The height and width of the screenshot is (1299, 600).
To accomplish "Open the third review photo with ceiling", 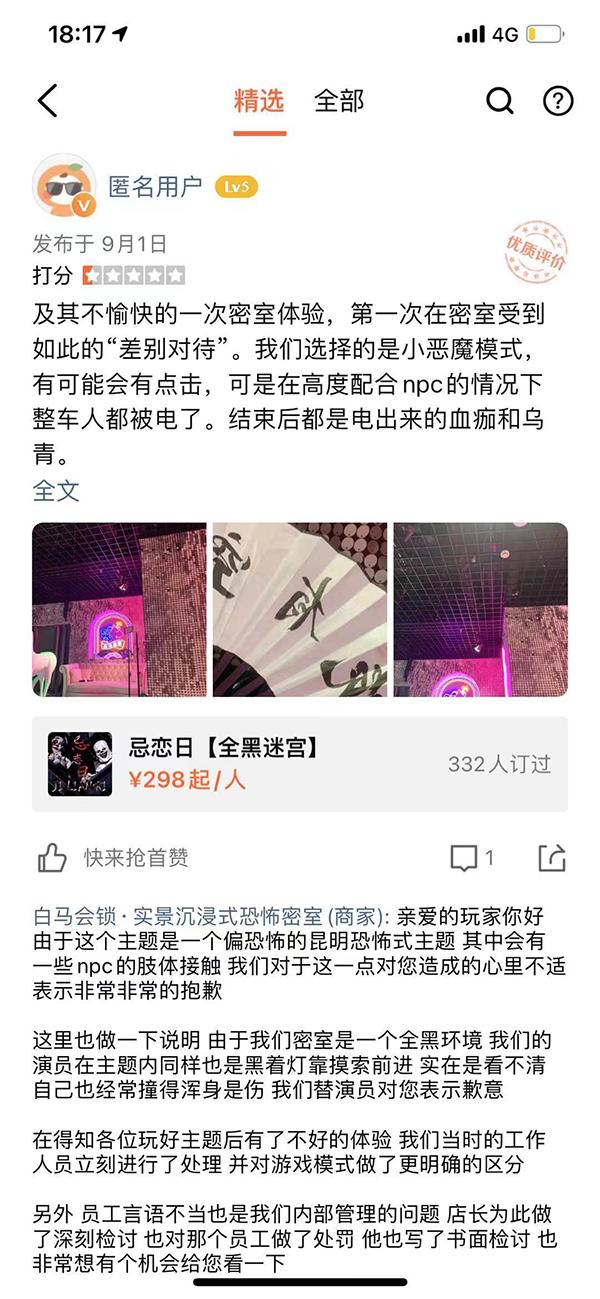I will point(480,609).
